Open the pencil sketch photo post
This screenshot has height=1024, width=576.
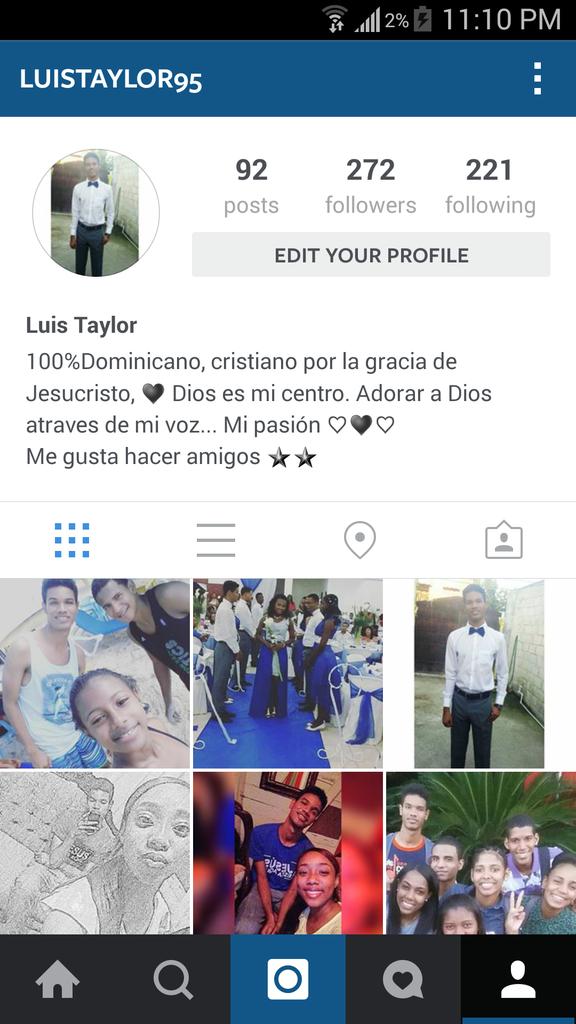(x=95, y=852)
